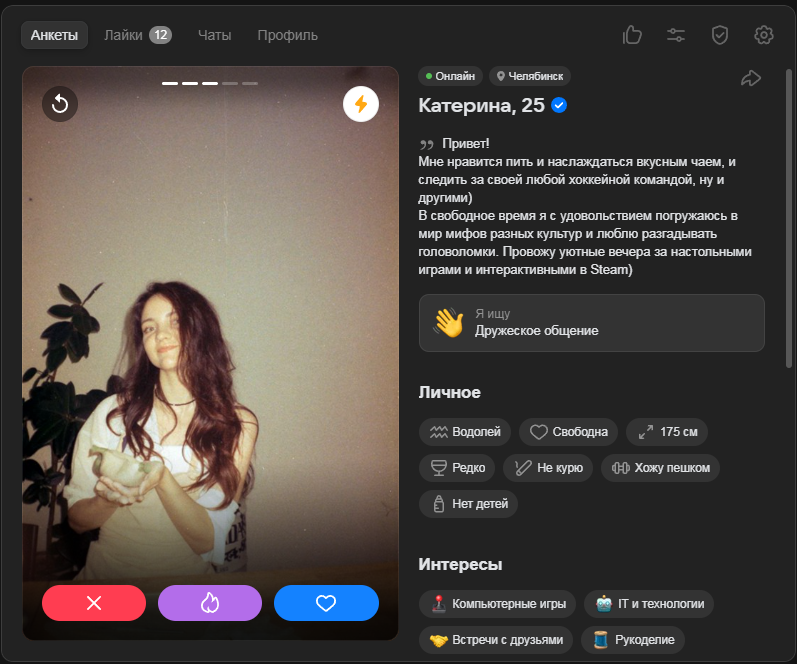Tap the lightning boost button on the photo

coord(361,104)
